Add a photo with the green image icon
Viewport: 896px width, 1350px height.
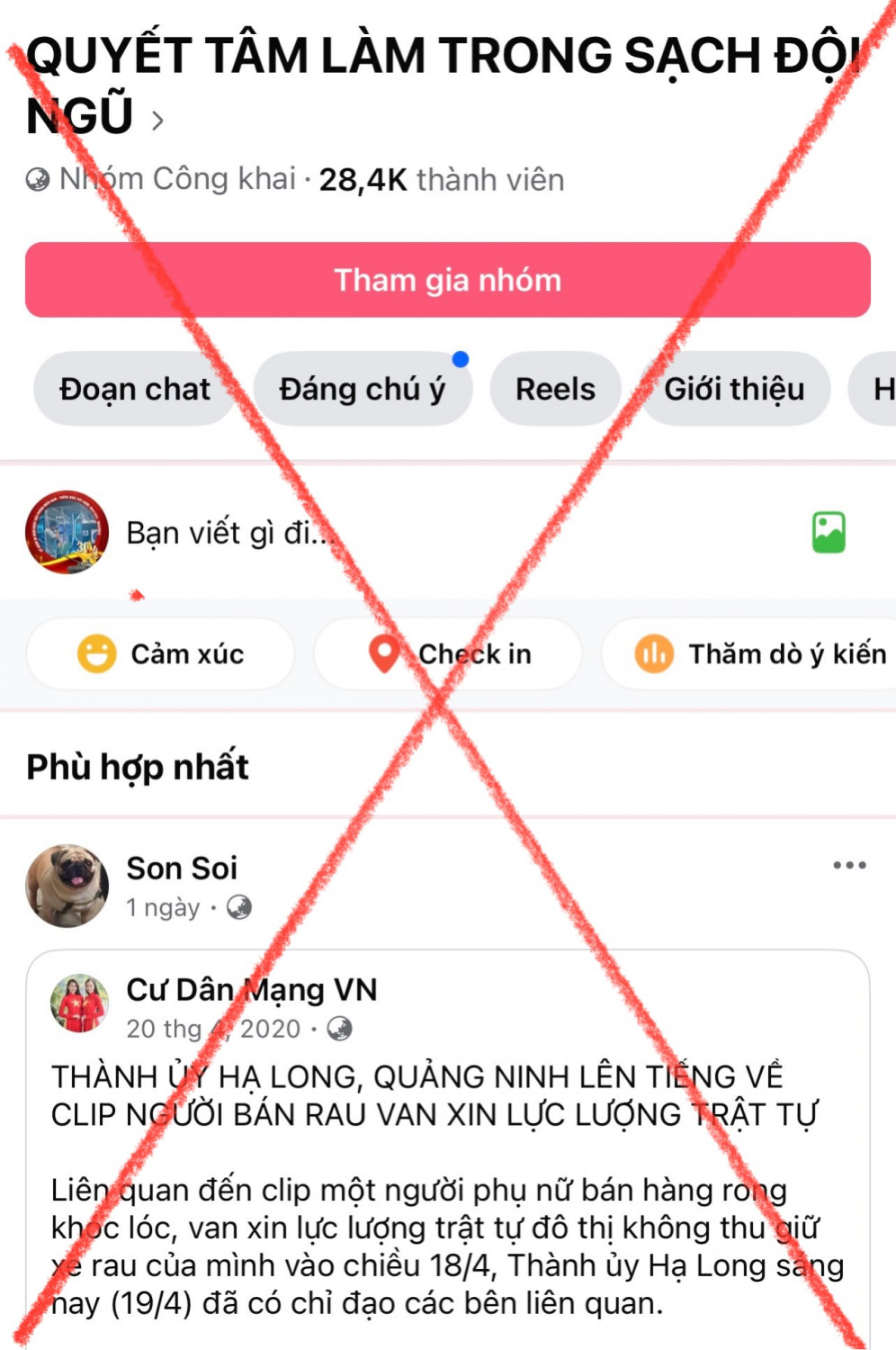(829, 532)
